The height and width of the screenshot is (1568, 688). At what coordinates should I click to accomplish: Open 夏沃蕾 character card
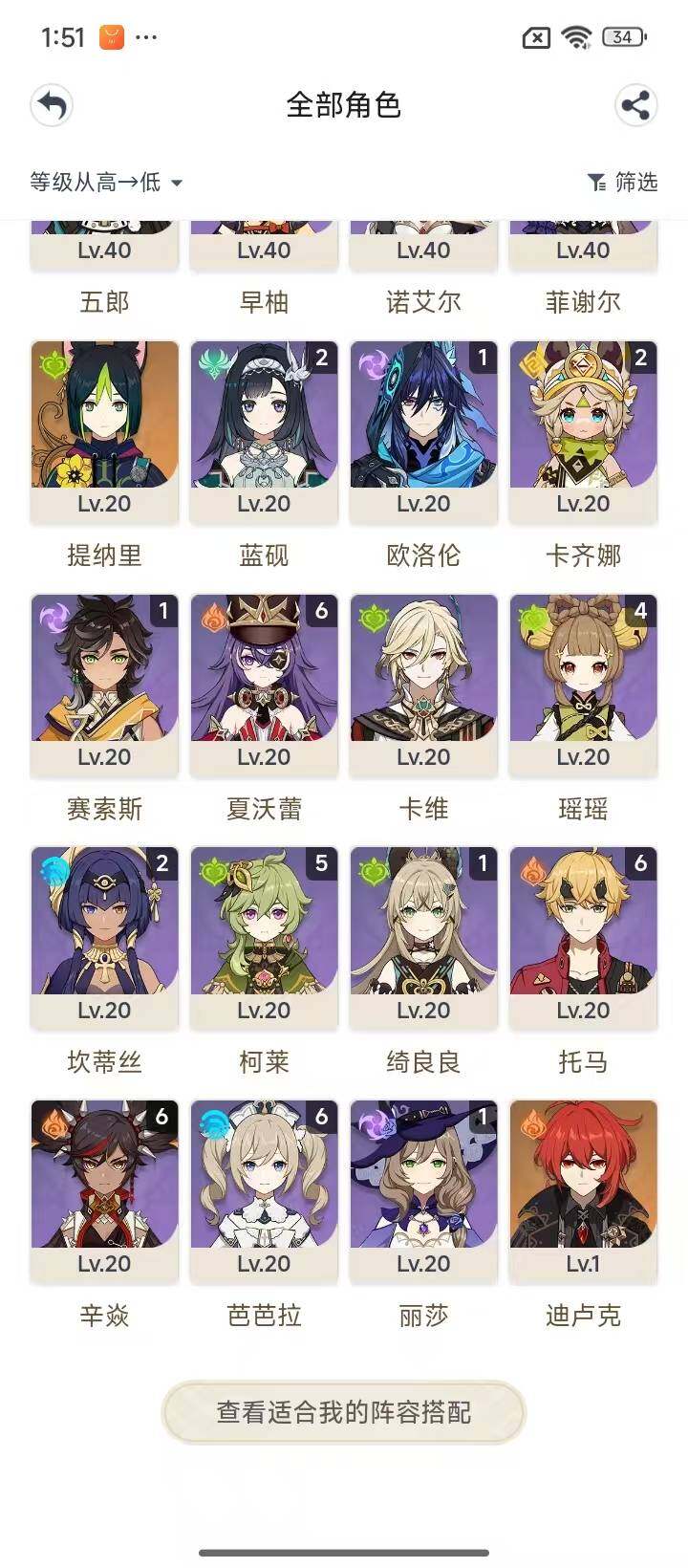(264, 684)
